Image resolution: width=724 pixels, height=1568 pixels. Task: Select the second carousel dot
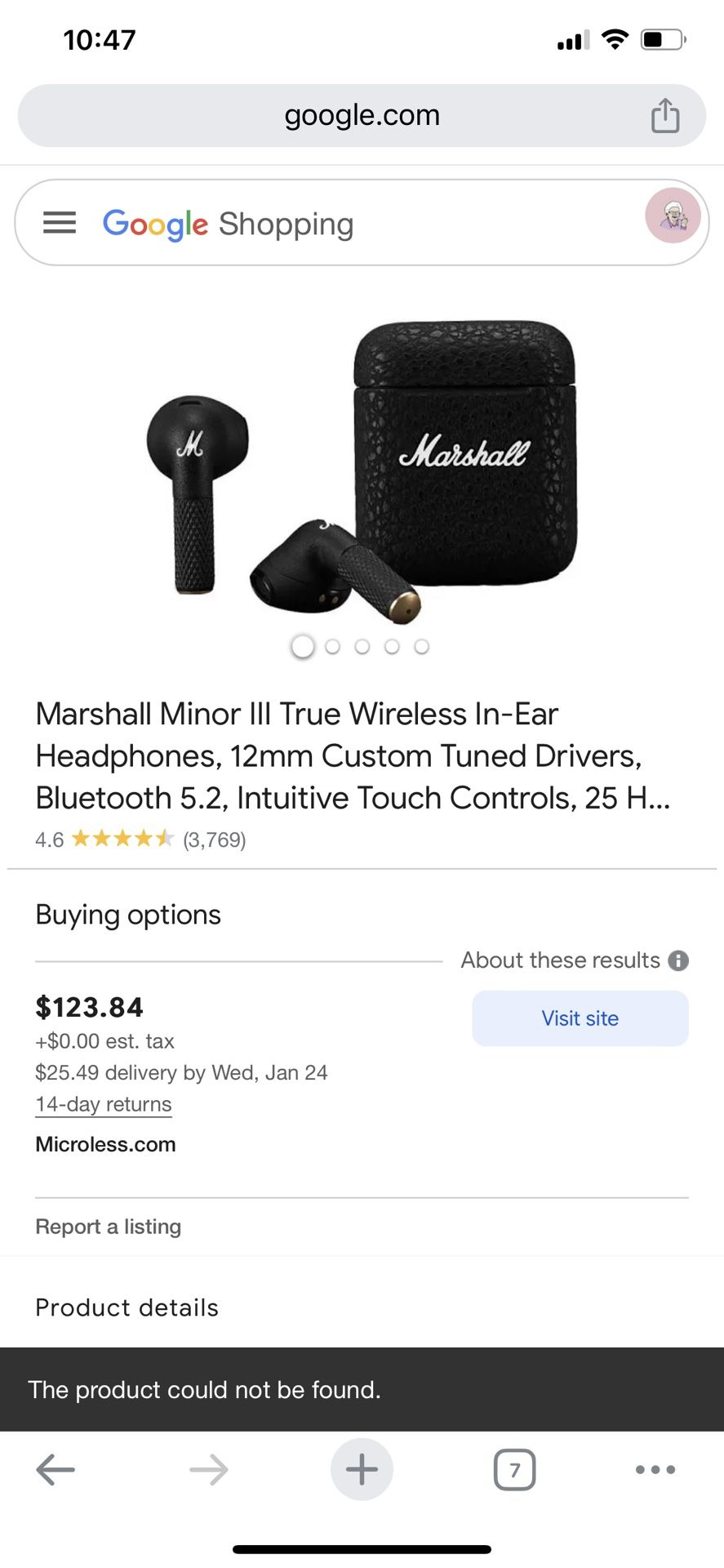coord(332,645)
